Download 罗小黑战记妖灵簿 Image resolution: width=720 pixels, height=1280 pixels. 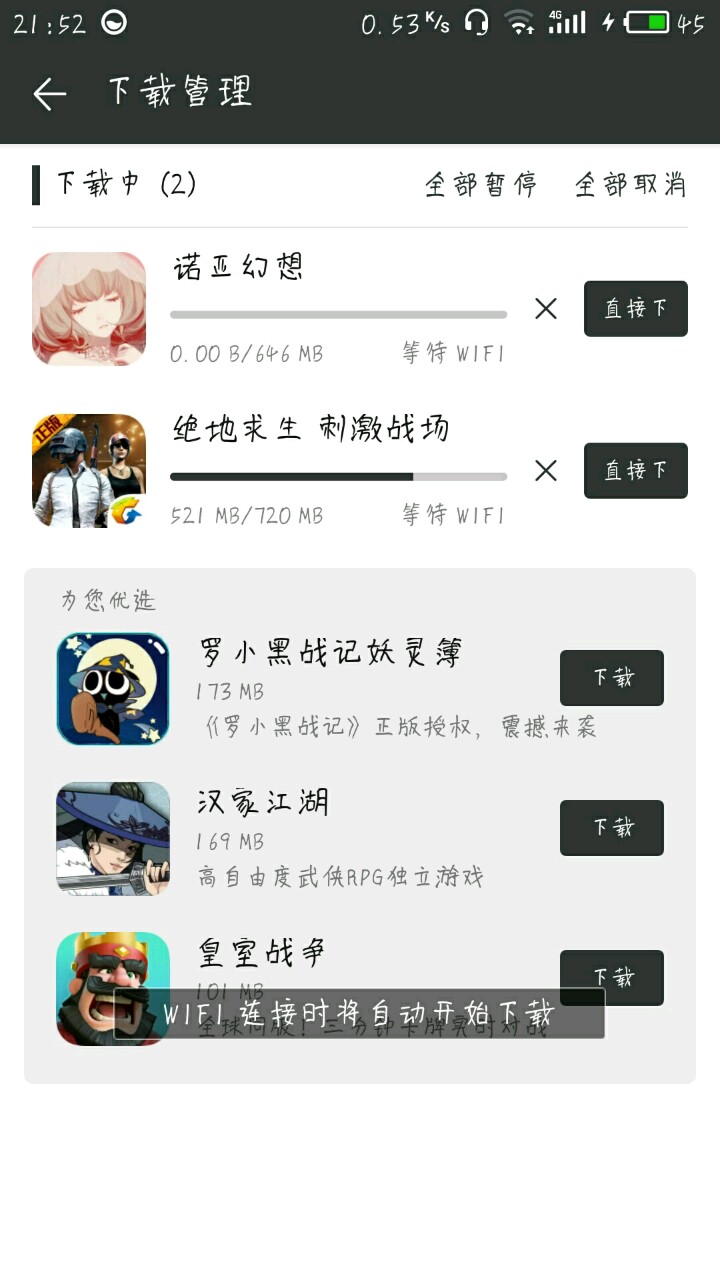tap(611, 678)
